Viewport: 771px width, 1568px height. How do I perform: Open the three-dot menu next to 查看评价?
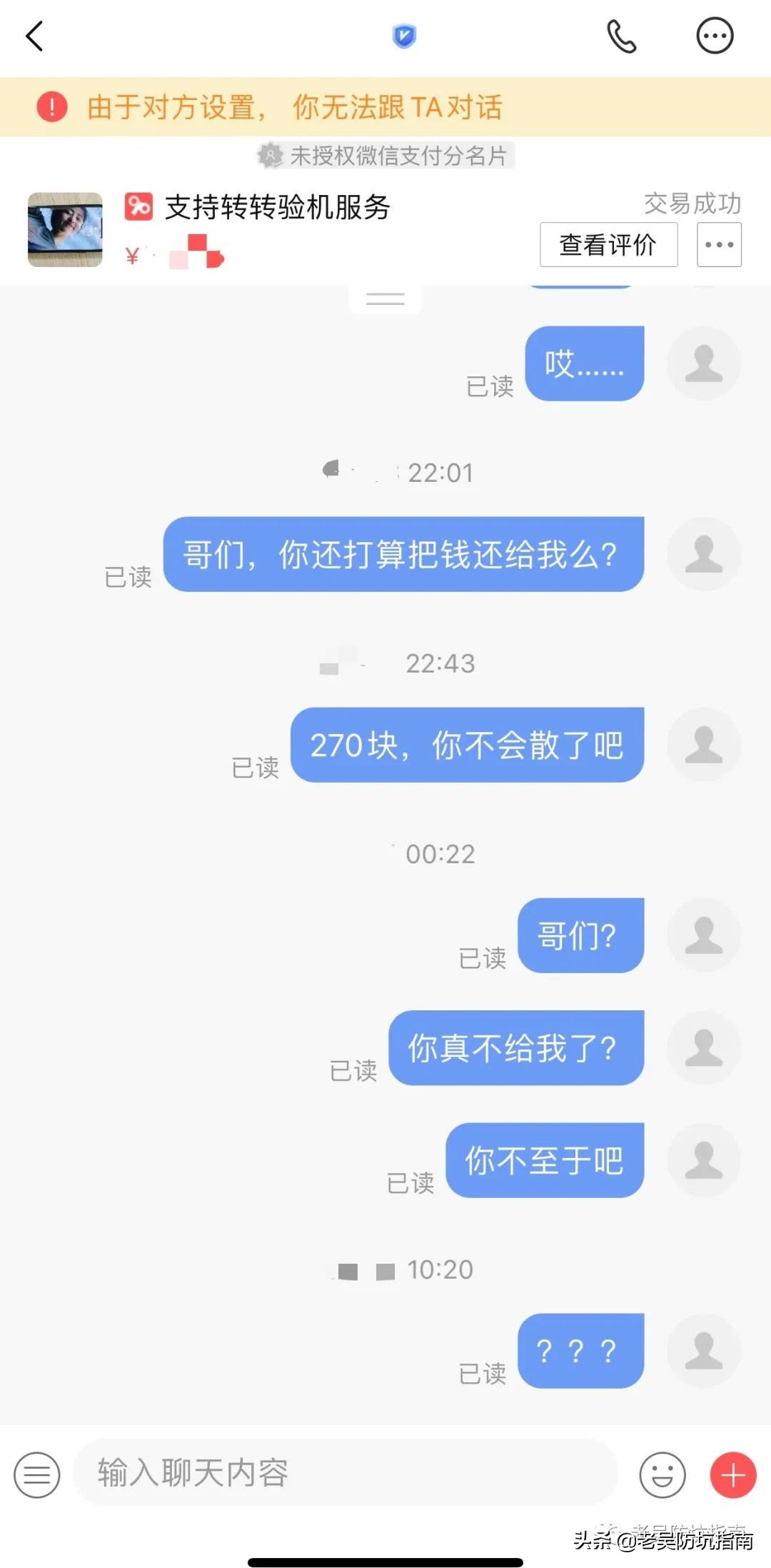tap(718, 245)
